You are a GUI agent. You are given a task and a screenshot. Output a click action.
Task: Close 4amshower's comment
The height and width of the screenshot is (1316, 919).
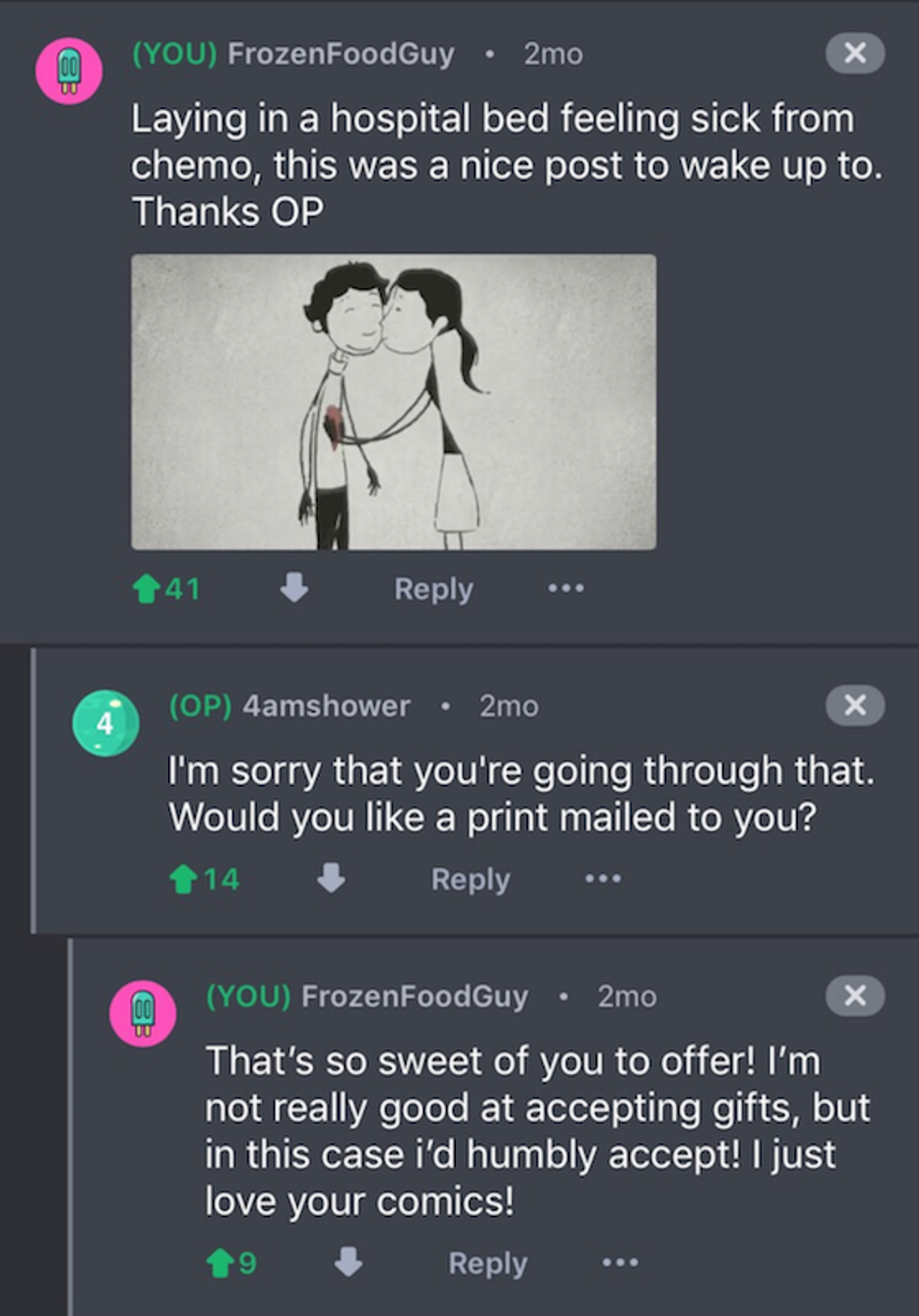coord(854,705)
